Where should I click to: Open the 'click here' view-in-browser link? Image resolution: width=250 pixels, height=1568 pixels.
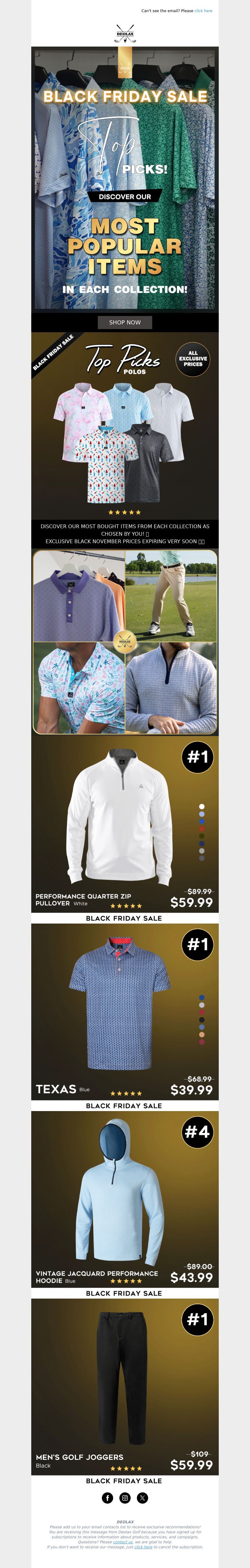coord(203,11)
